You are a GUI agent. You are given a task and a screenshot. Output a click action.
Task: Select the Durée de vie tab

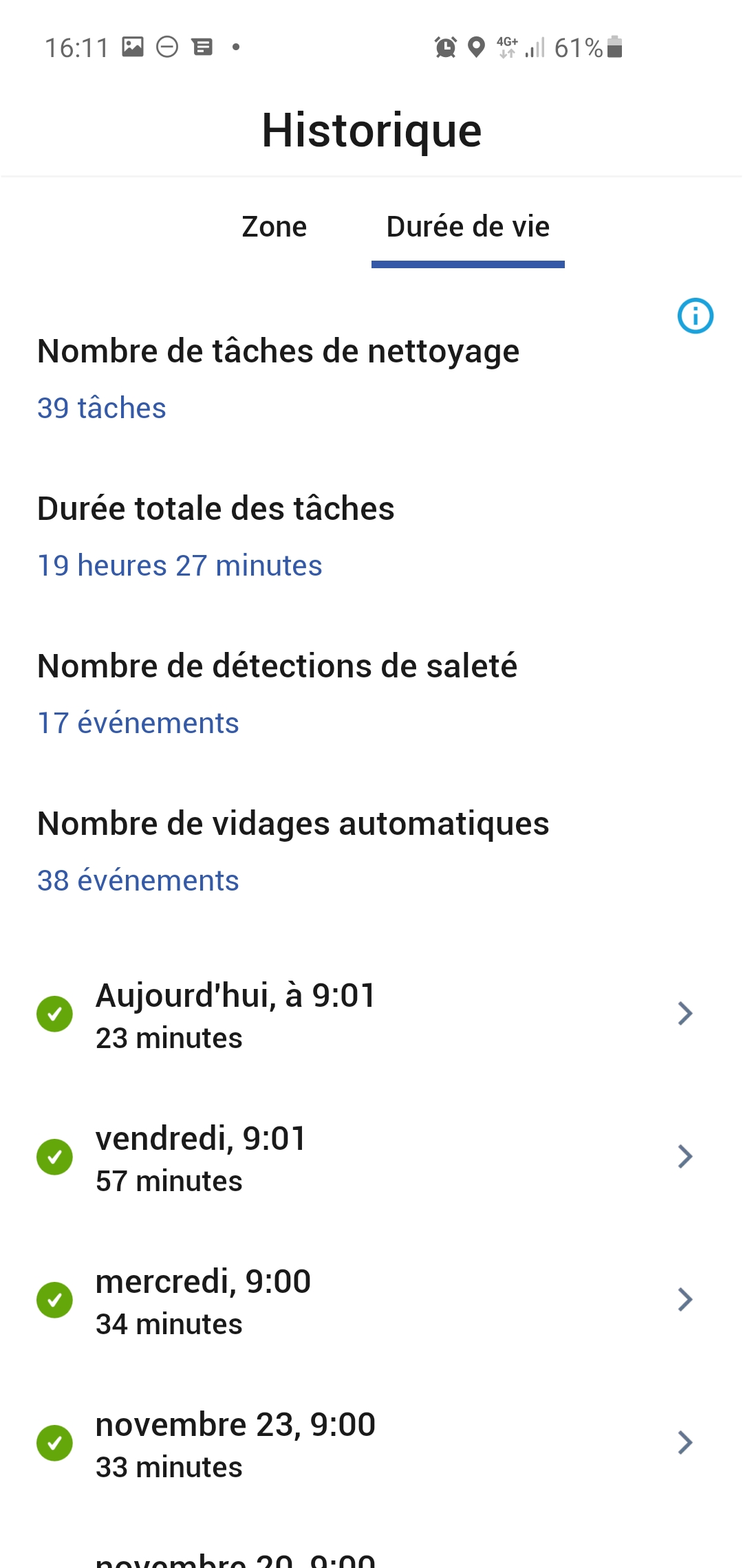coord(468,228)
